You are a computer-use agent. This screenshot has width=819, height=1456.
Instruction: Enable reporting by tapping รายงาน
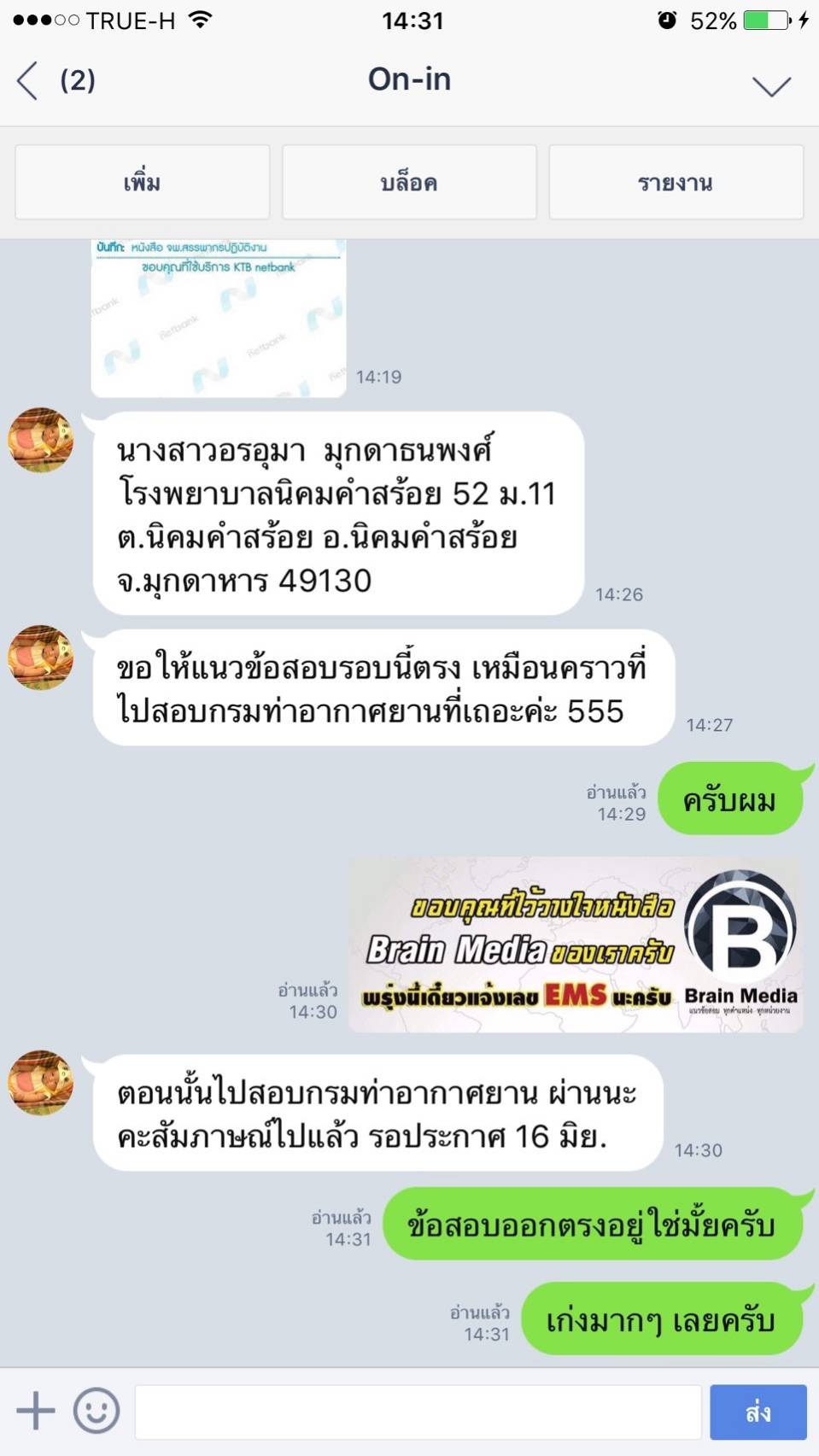tap(676, 181)
